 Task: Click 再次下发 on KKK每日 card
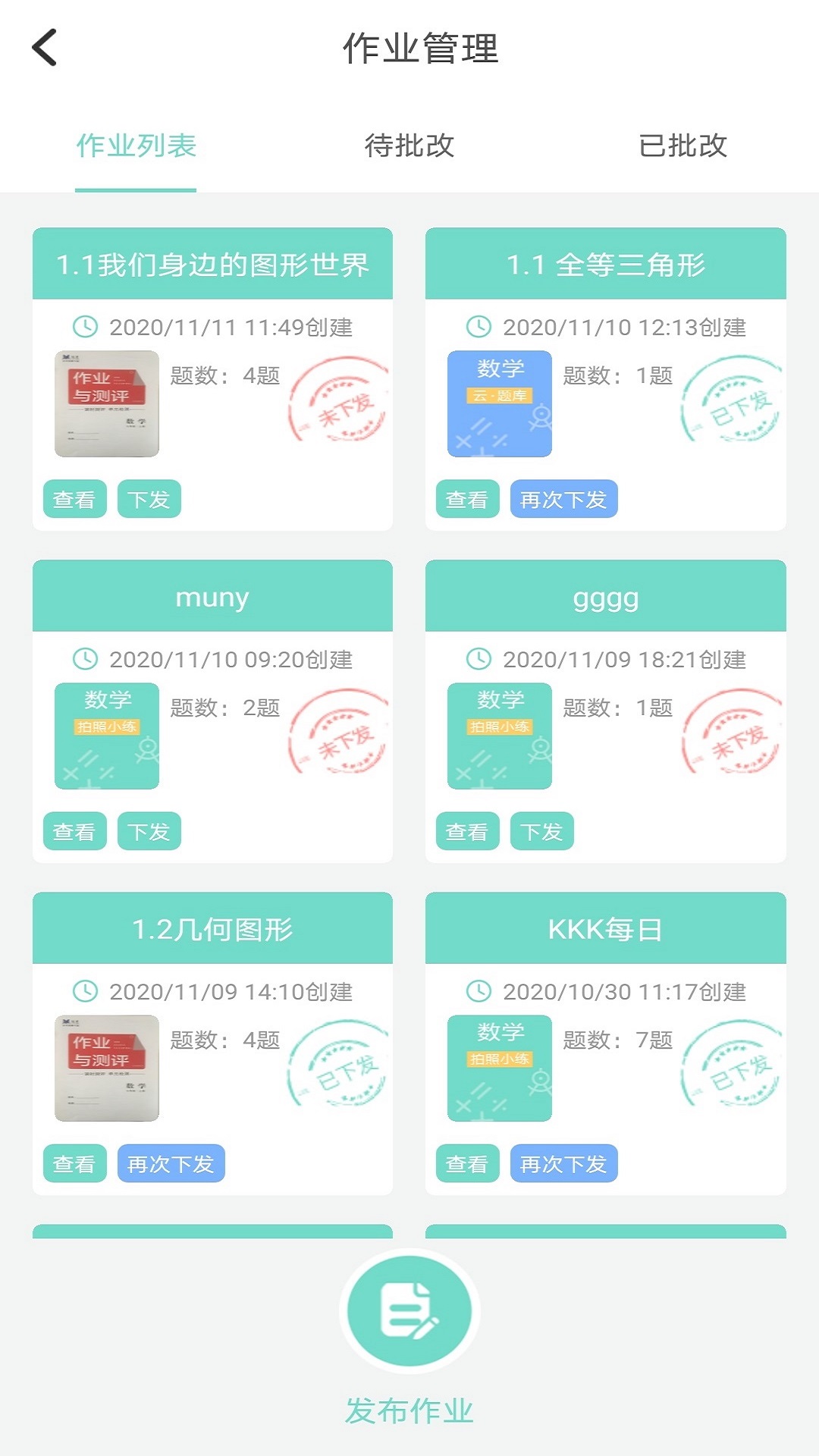563,1163
